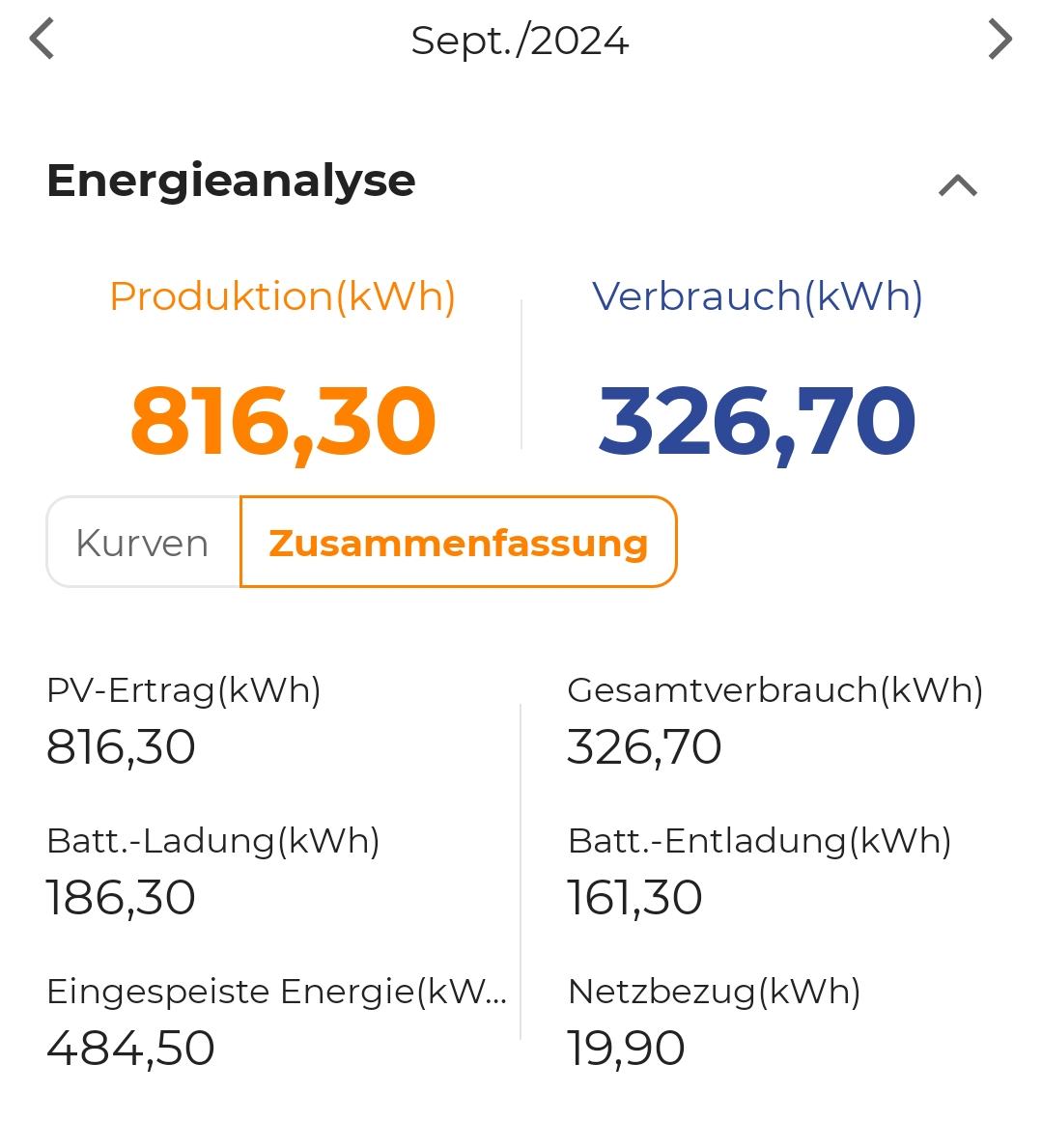This screenshot has height=1148, width=1042.
Task: Collapse the Energieanalyse section
Action: pyautogui.click(x=957, y=184)
